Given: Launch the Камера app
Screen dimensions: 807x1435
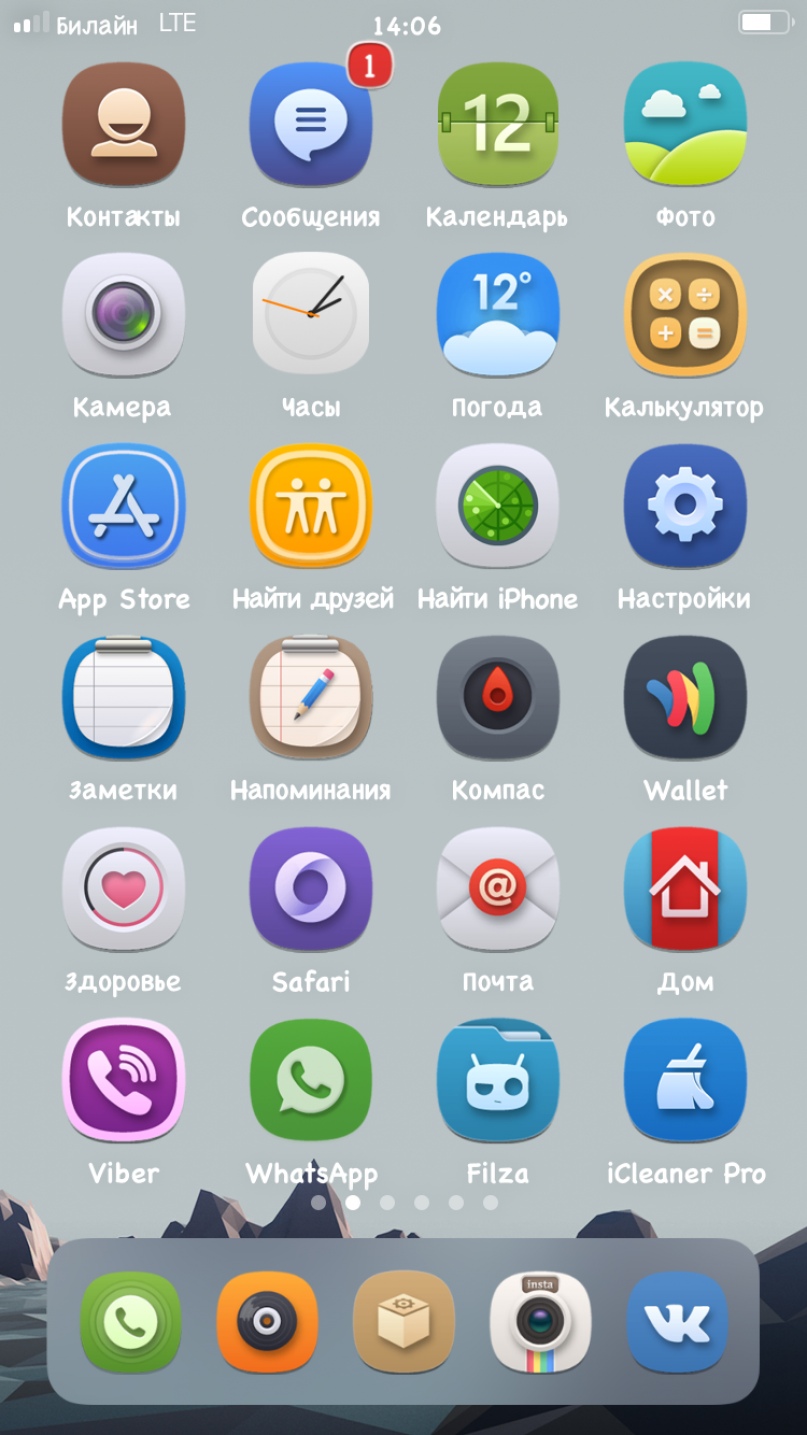Looking at the screenshot, I should click(x=123, y=314).
